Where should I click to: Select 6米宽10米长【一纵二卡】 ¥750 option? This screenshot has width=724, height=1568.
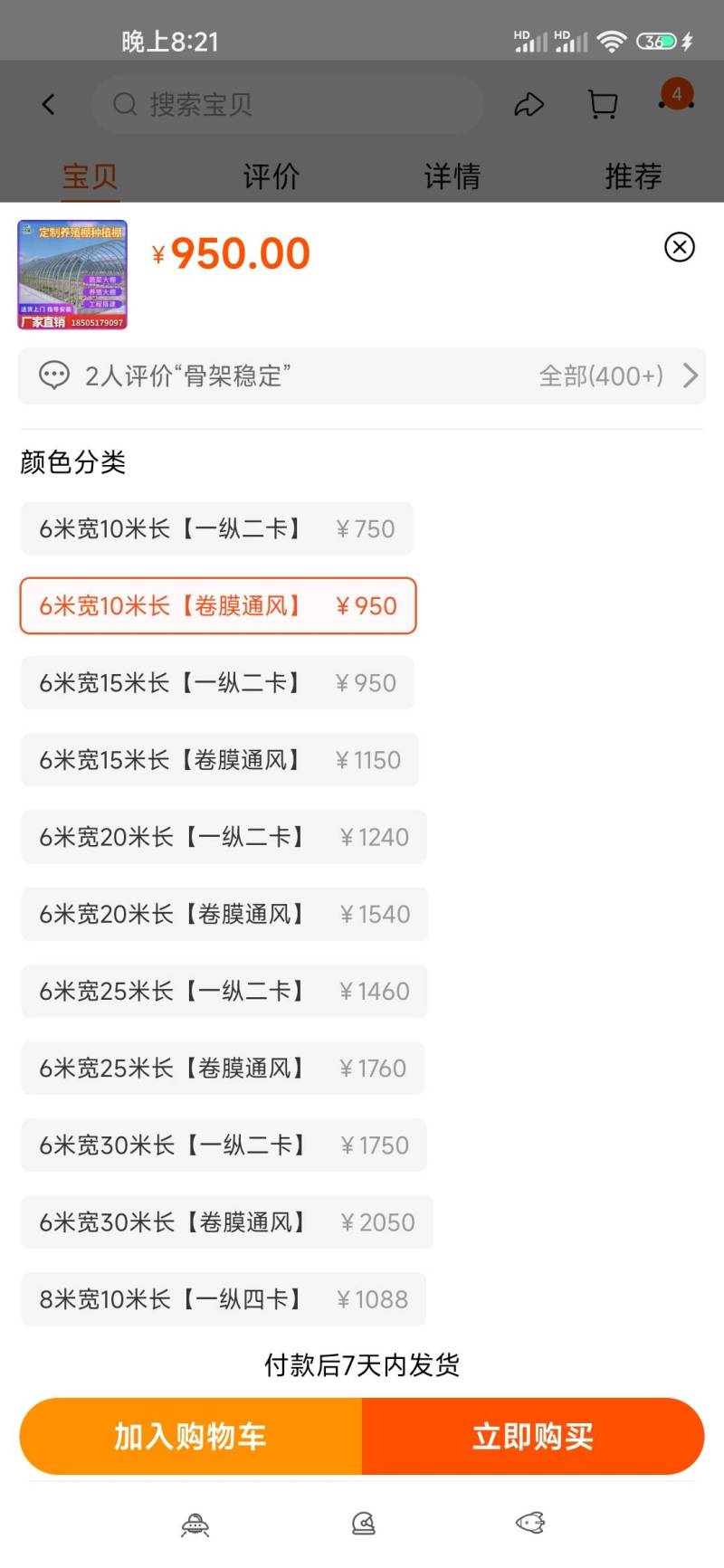(216, 528)
